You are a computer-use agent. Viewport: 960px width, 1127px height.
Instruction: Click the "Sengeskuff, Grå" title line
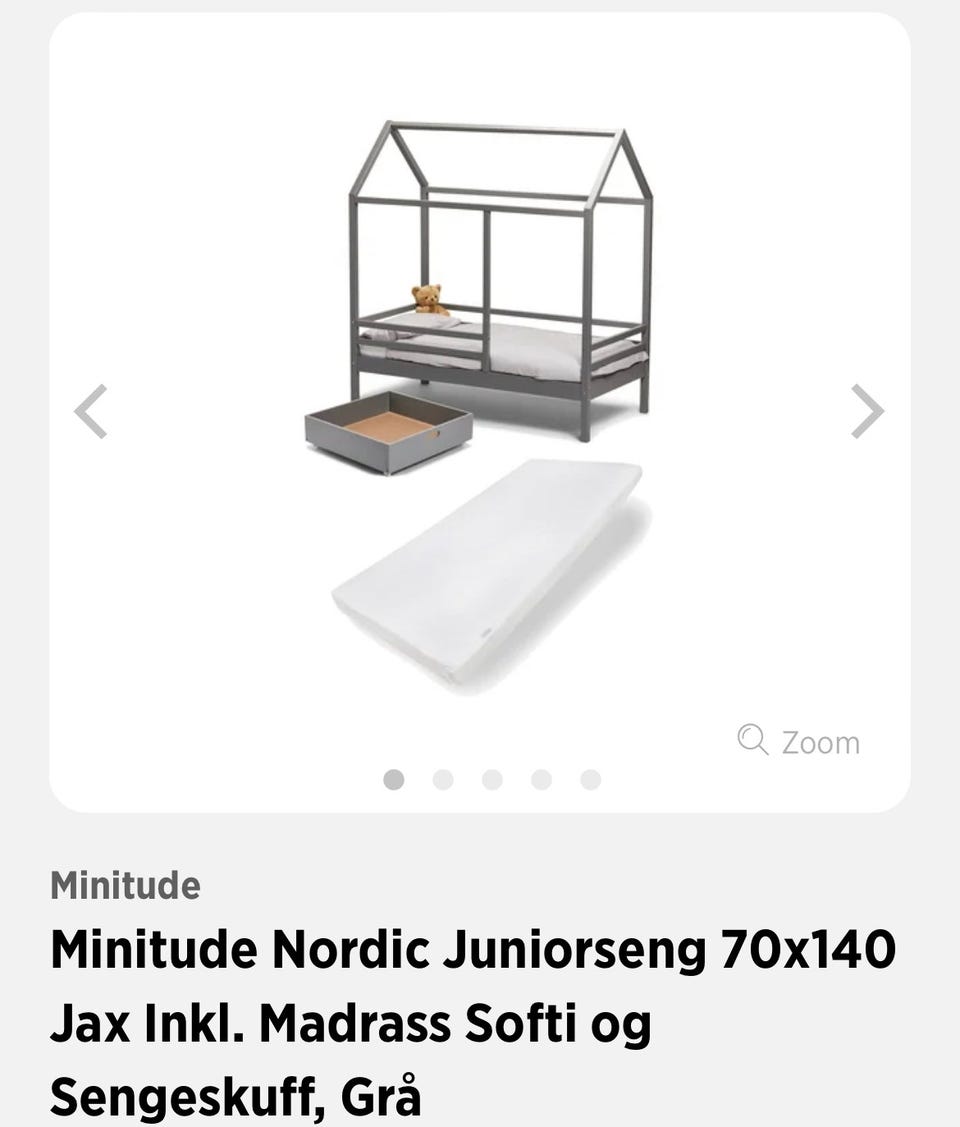240,1098
